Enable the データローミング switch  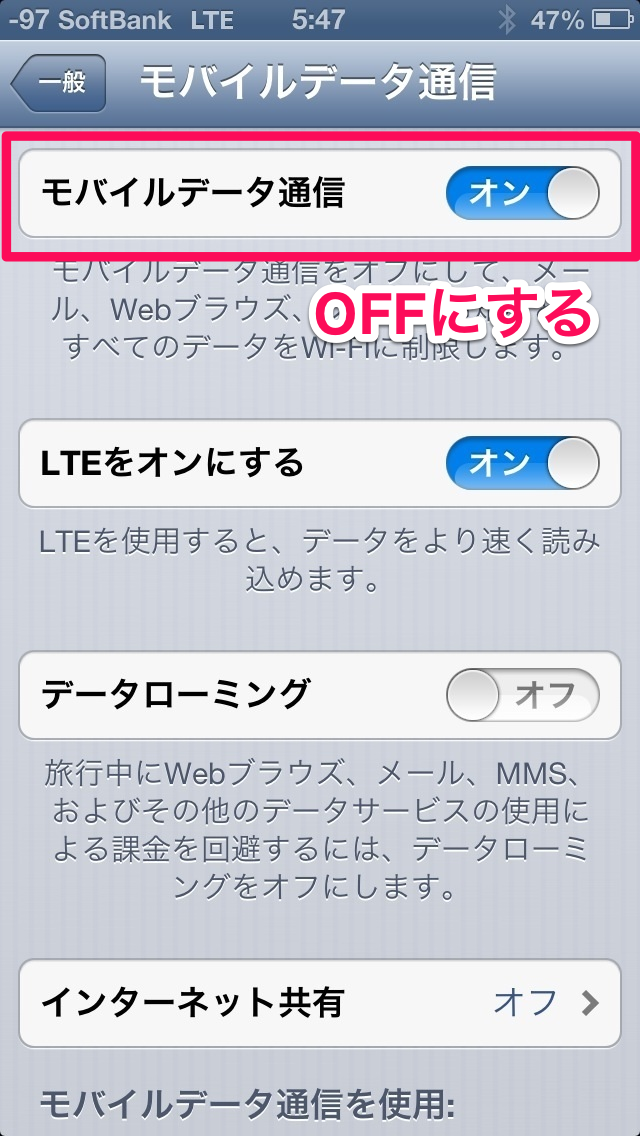click(522, 694)
